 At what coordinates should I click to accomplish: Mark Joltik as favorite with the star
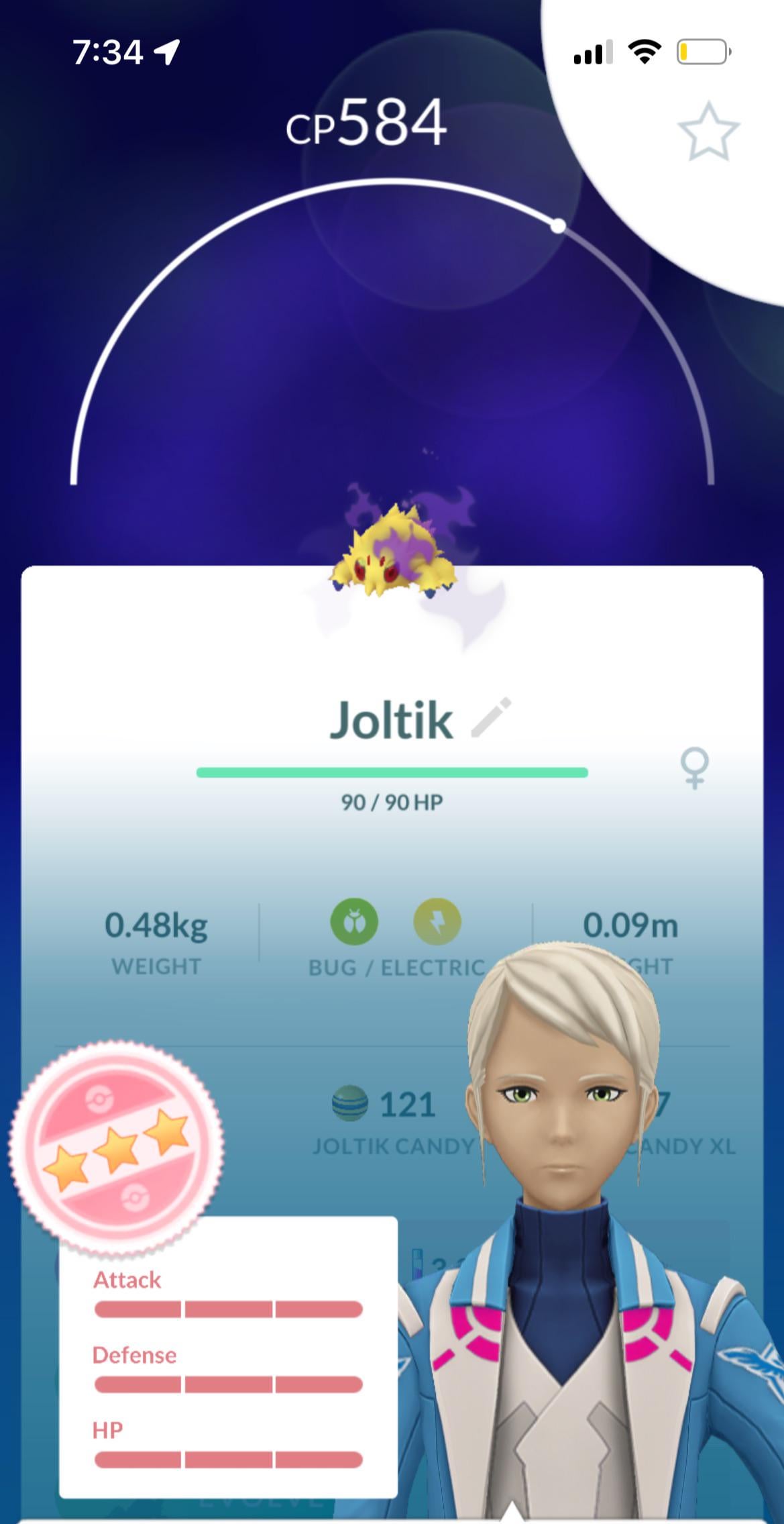point(708,132)
